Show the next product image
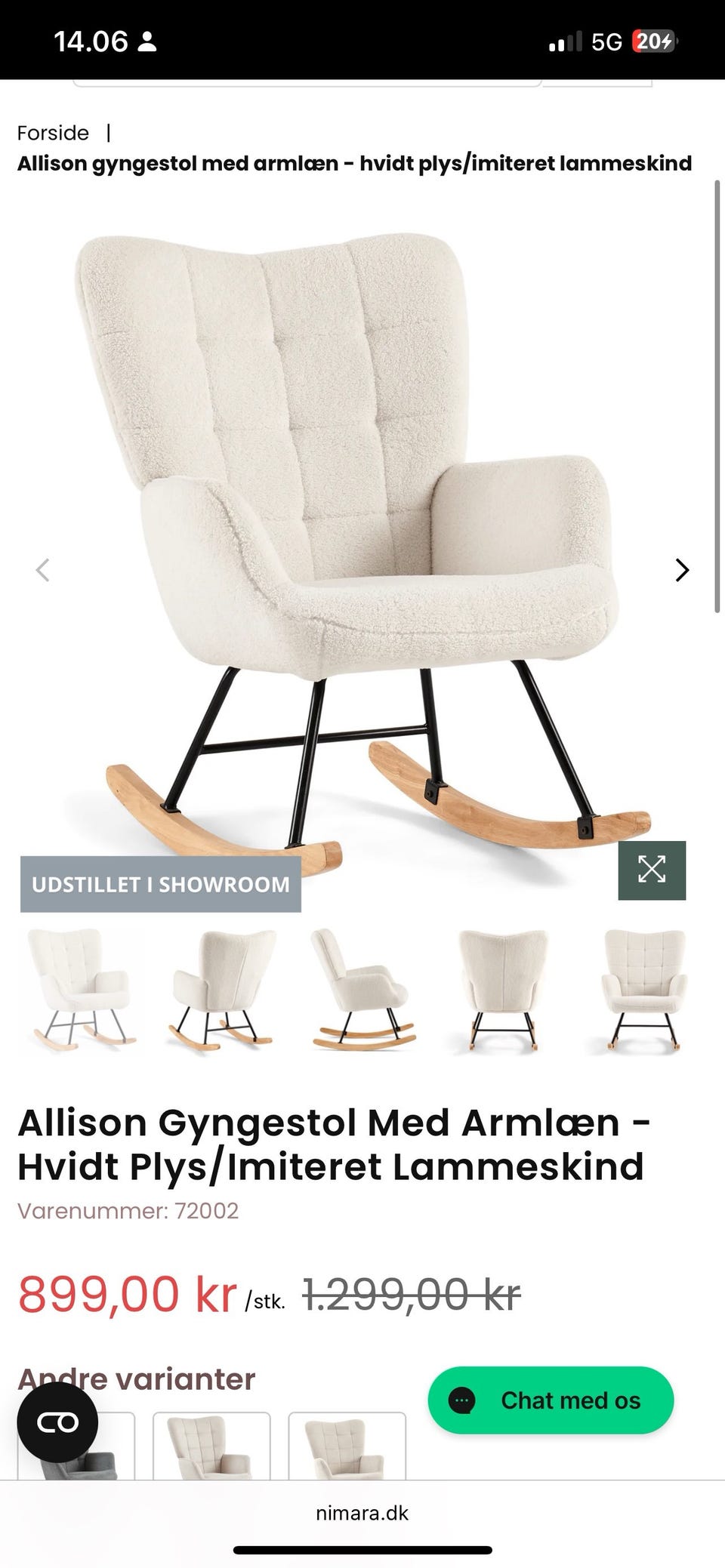 coord(682,570)
